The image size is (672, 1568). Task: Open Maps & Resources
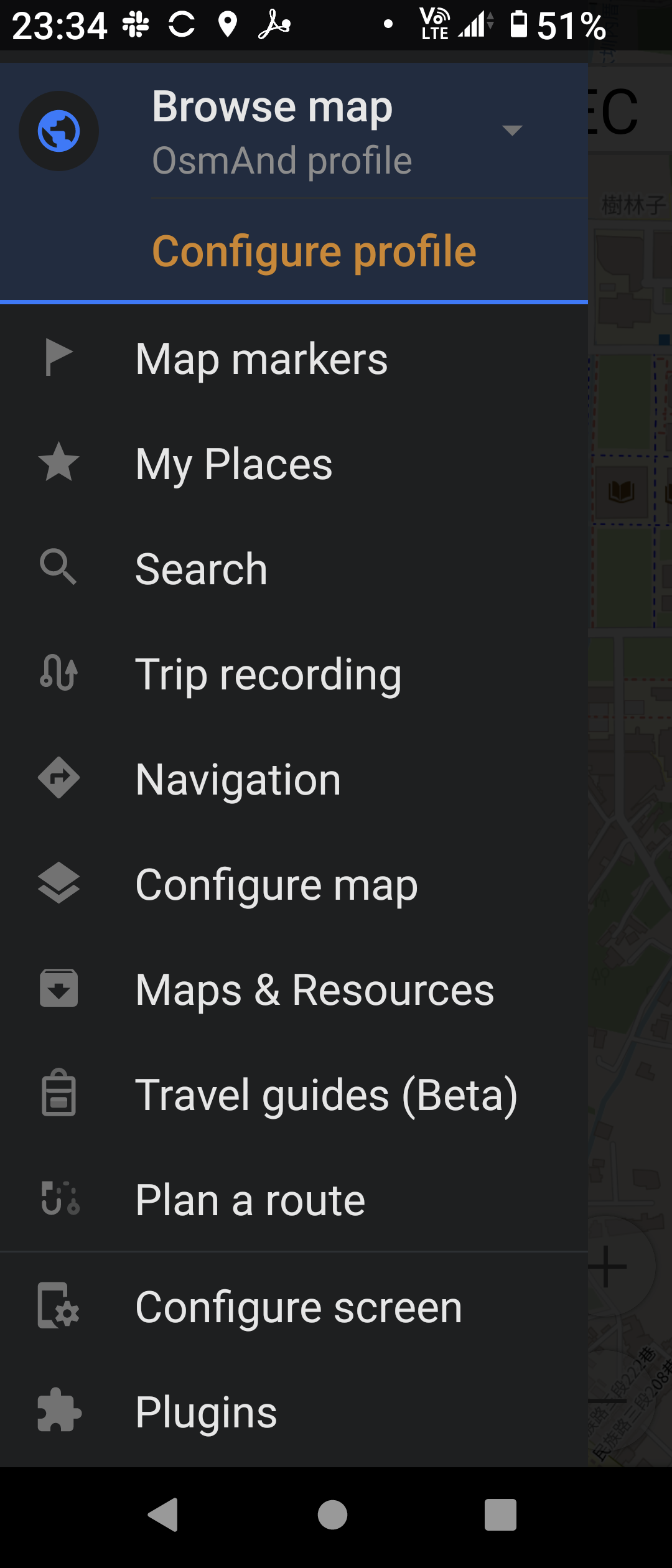click(314, 990)
